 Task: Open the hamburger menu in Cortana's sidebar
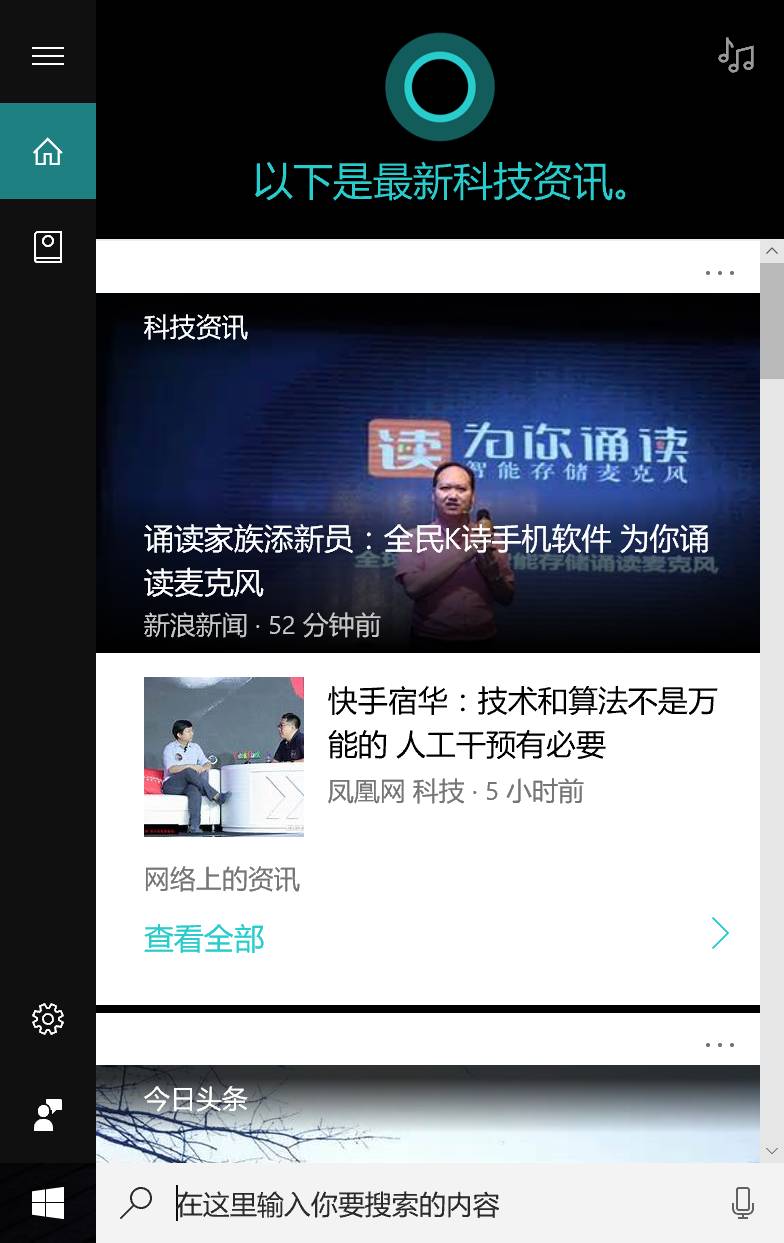pos(47,55)
